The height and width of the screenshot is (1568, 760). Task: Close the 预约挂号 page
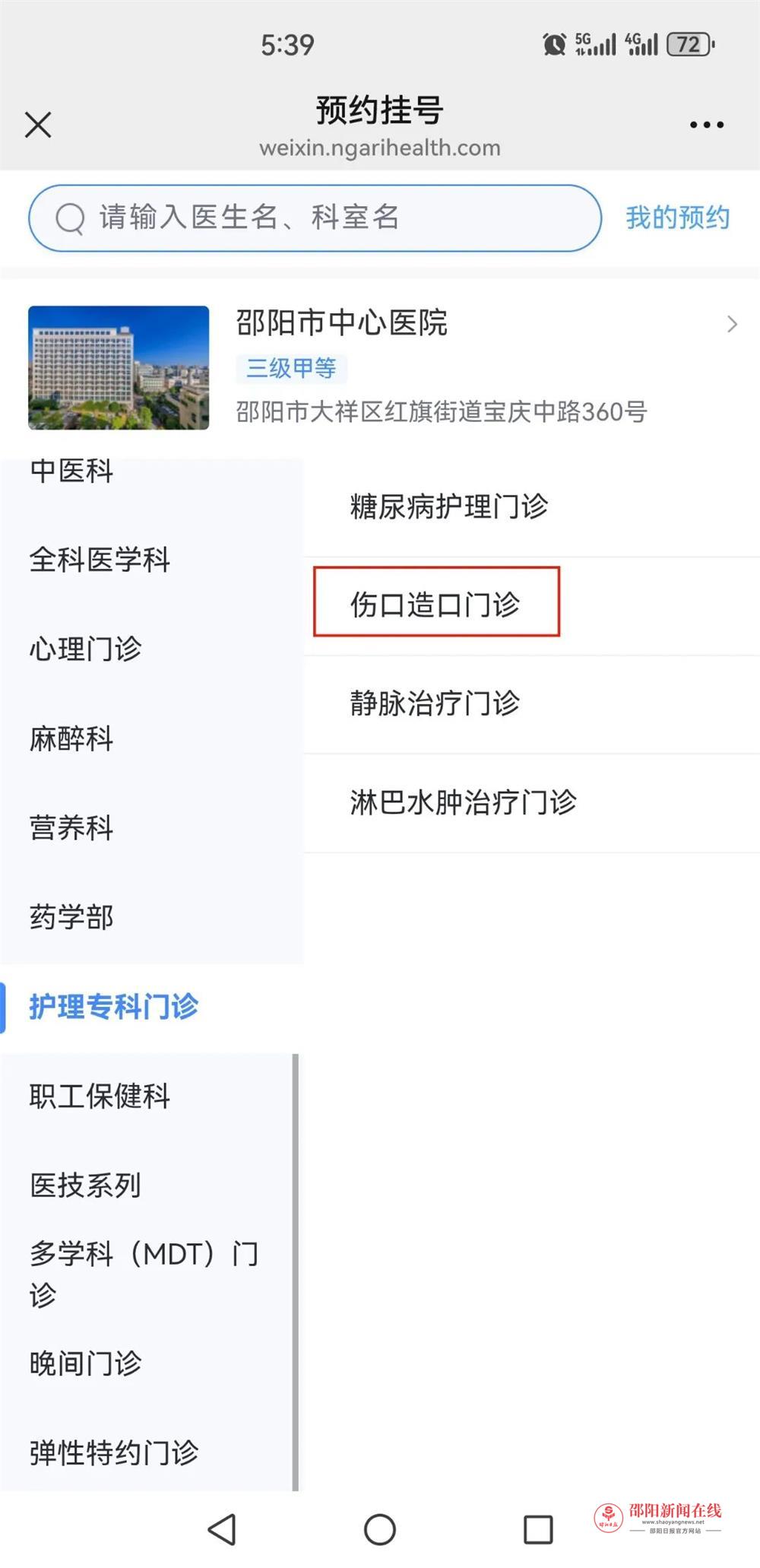38,125
